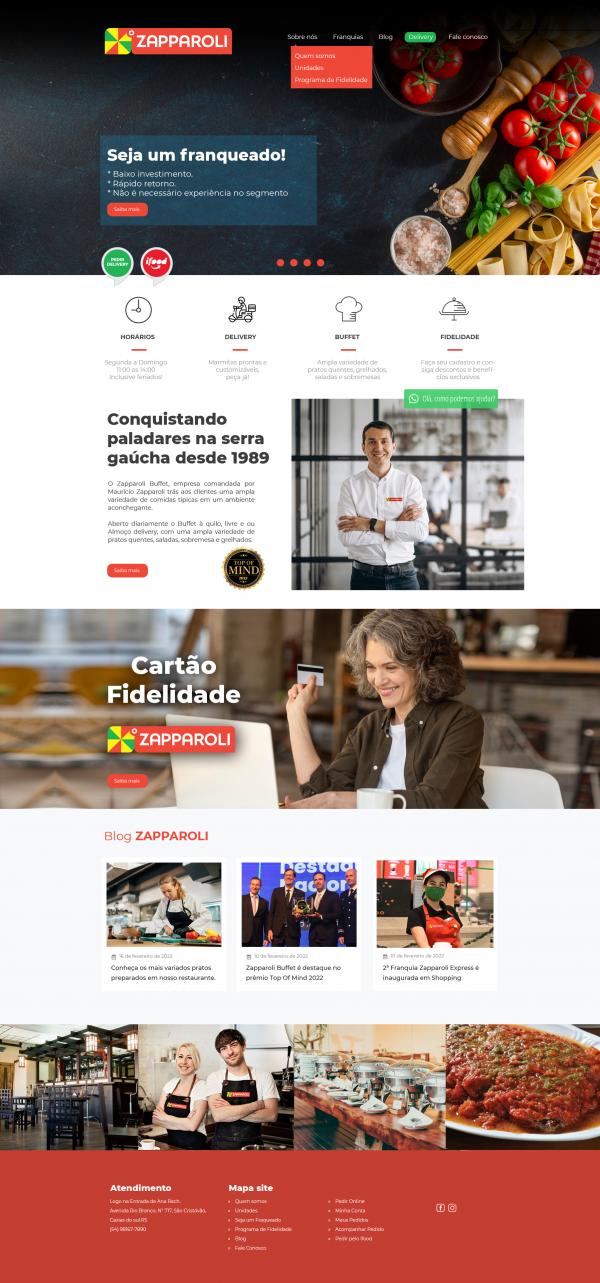Open the WhatsApp 'Olá, como podemos ajudar' chat
Screen dimensions: 600x1283
click(x=451, y=398)
